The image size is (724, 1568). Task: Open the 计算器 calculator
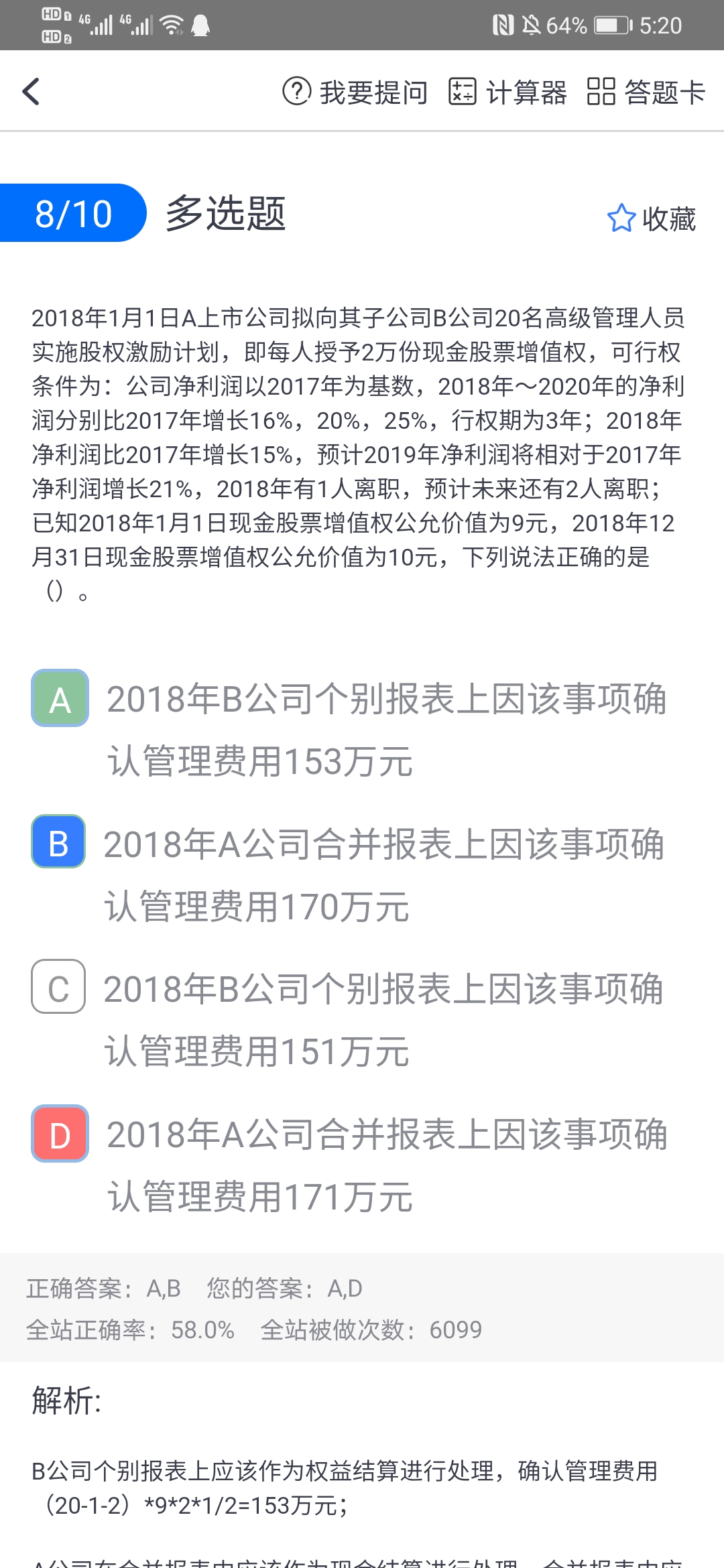pyautogui.click(x=507, y=92)
